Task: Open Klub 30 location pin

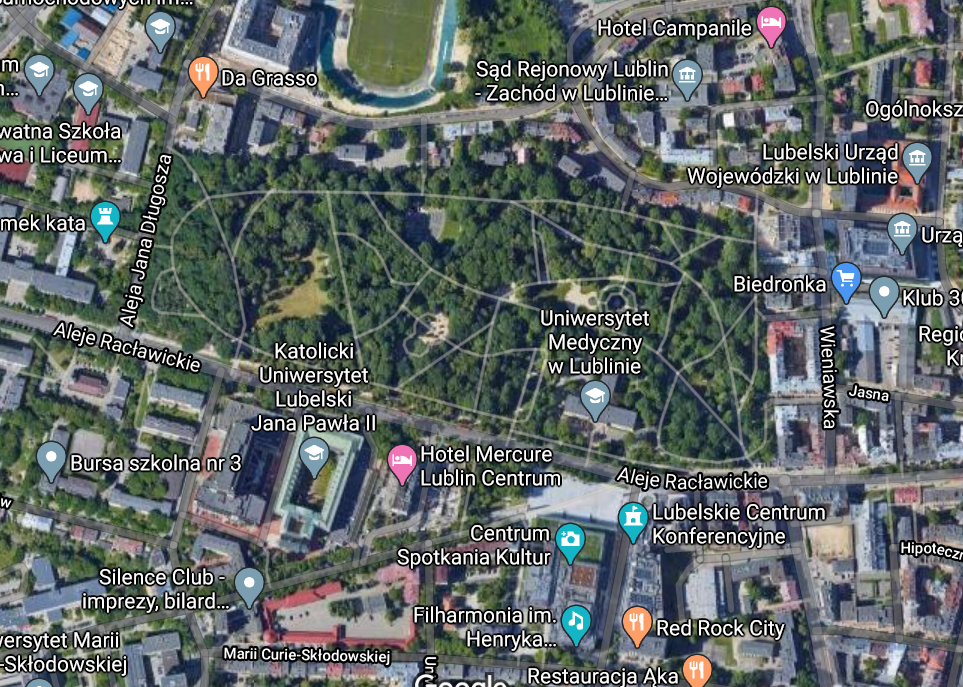Action: click(884, 295)
